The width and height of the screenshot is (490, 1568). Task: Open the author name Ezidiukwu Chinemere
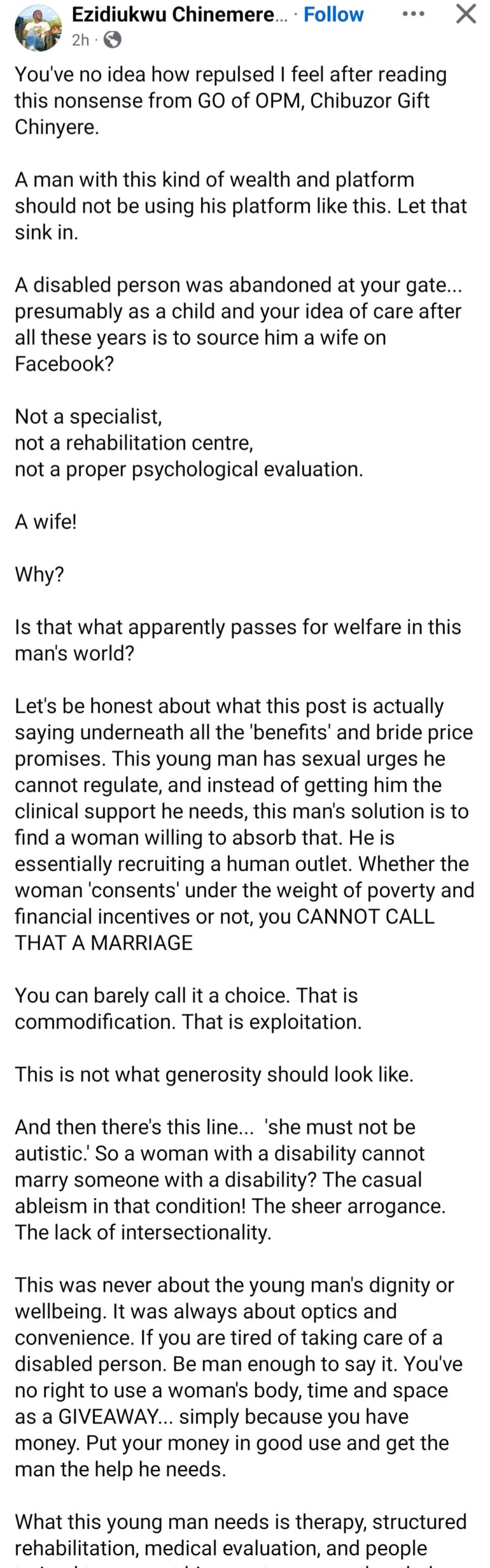click(174, 14)
